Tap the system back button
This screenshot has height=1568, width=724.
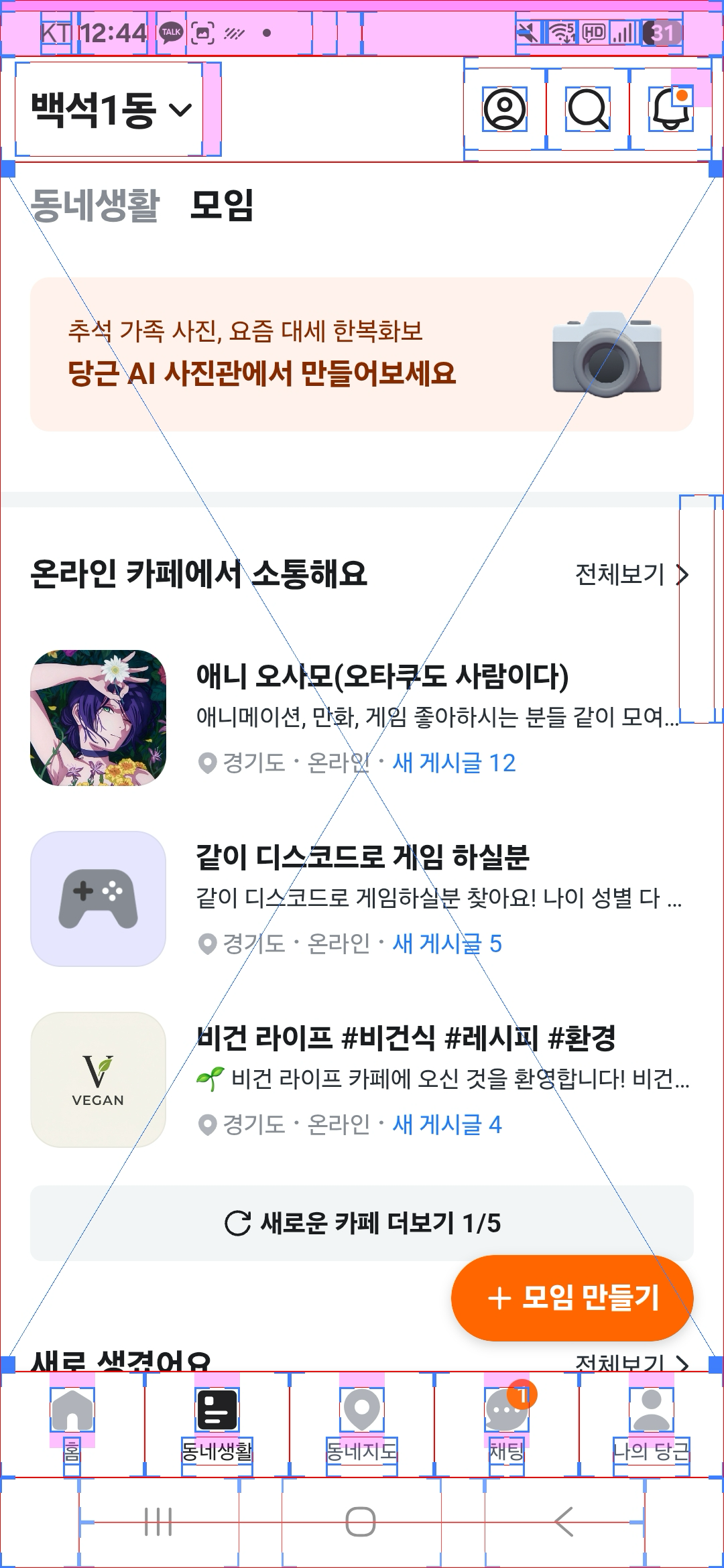pos(564,1522)
